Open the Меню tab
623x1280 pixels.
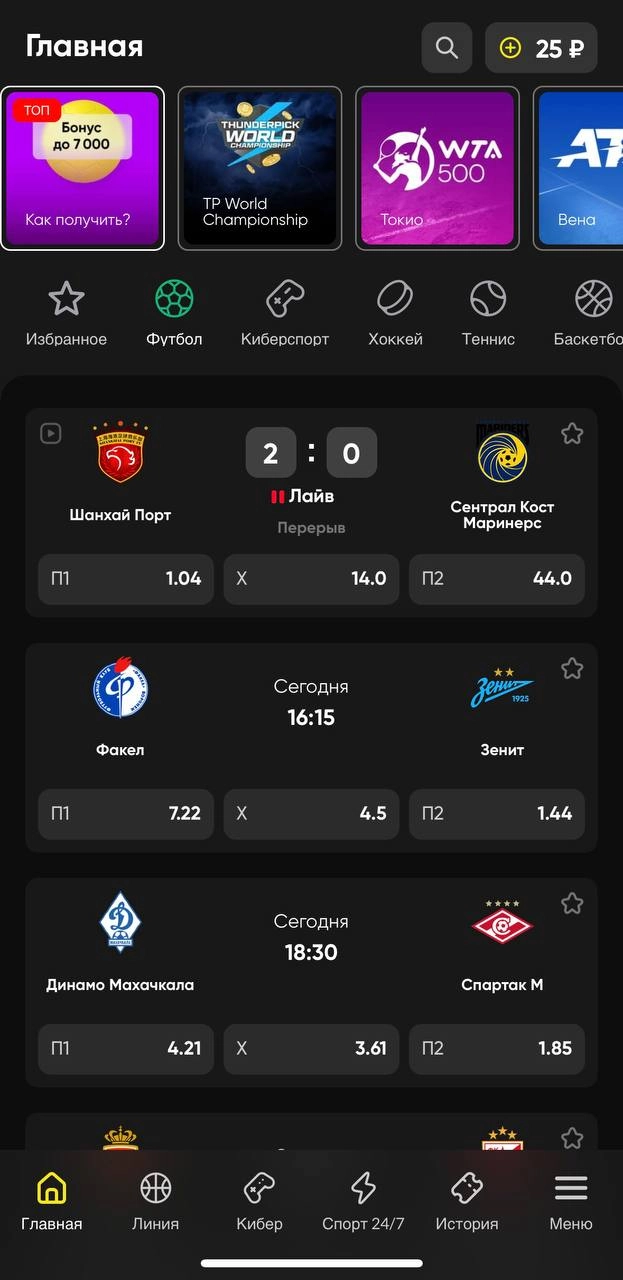tap(571, 1203)
